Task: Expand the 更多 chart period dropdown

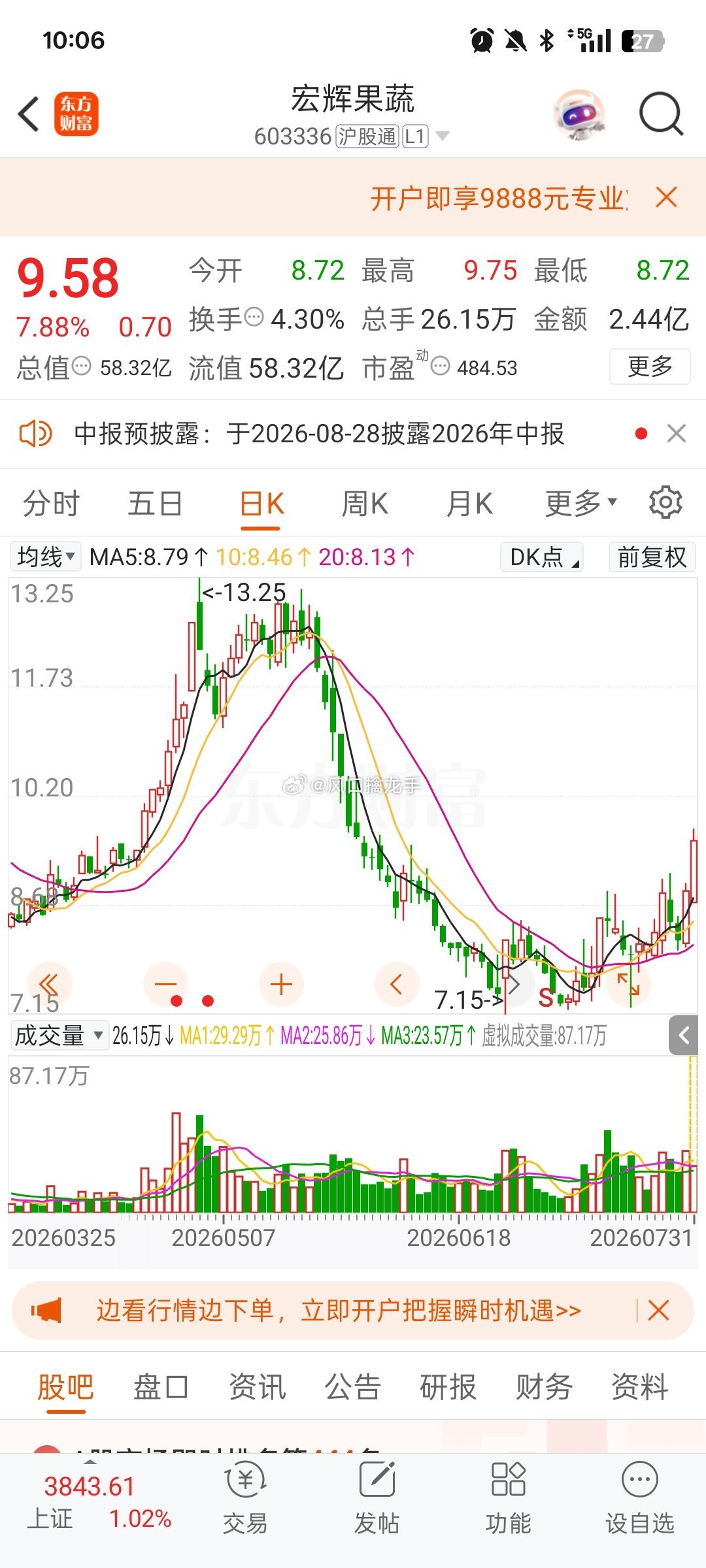Action: 581,503
